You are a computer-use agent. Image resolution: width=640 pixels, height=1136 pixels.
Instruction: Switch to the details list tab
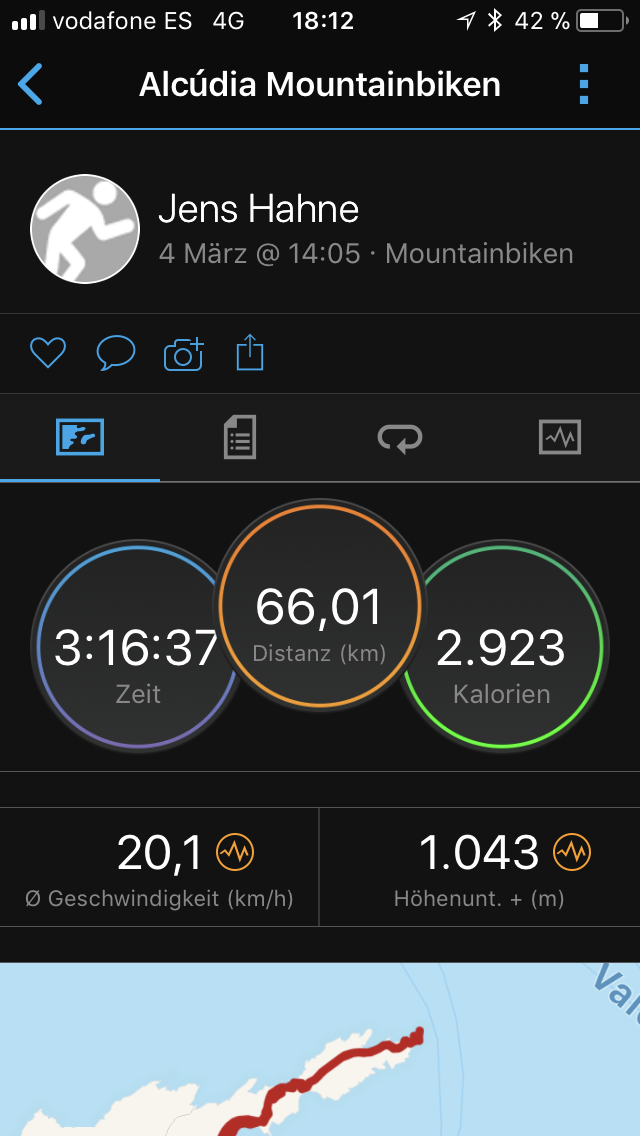tap(240, 438)
